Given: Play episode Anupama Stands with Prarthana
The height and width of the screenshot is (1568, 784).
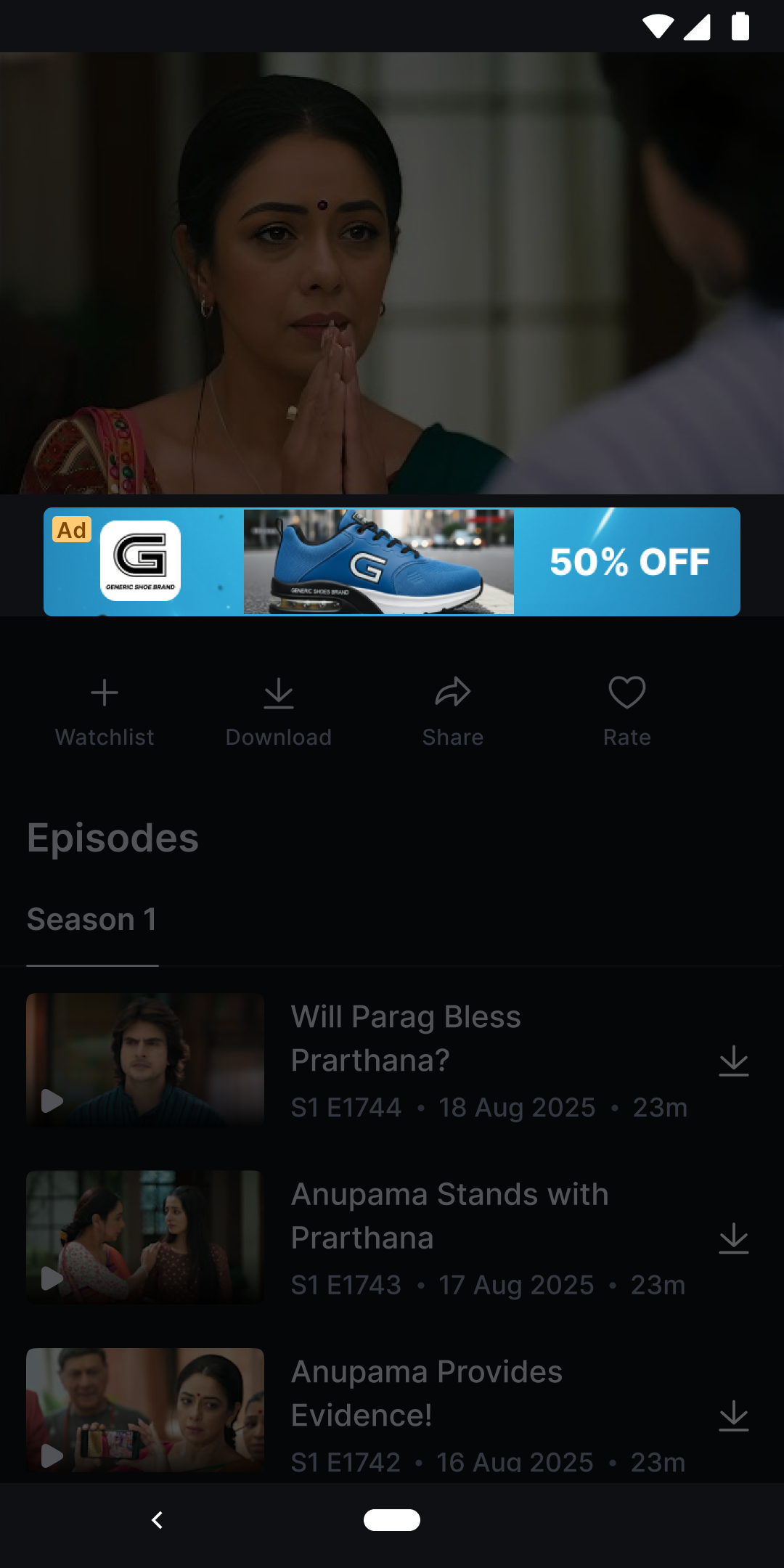Looking at the screenshot, I should (145, 1237).
